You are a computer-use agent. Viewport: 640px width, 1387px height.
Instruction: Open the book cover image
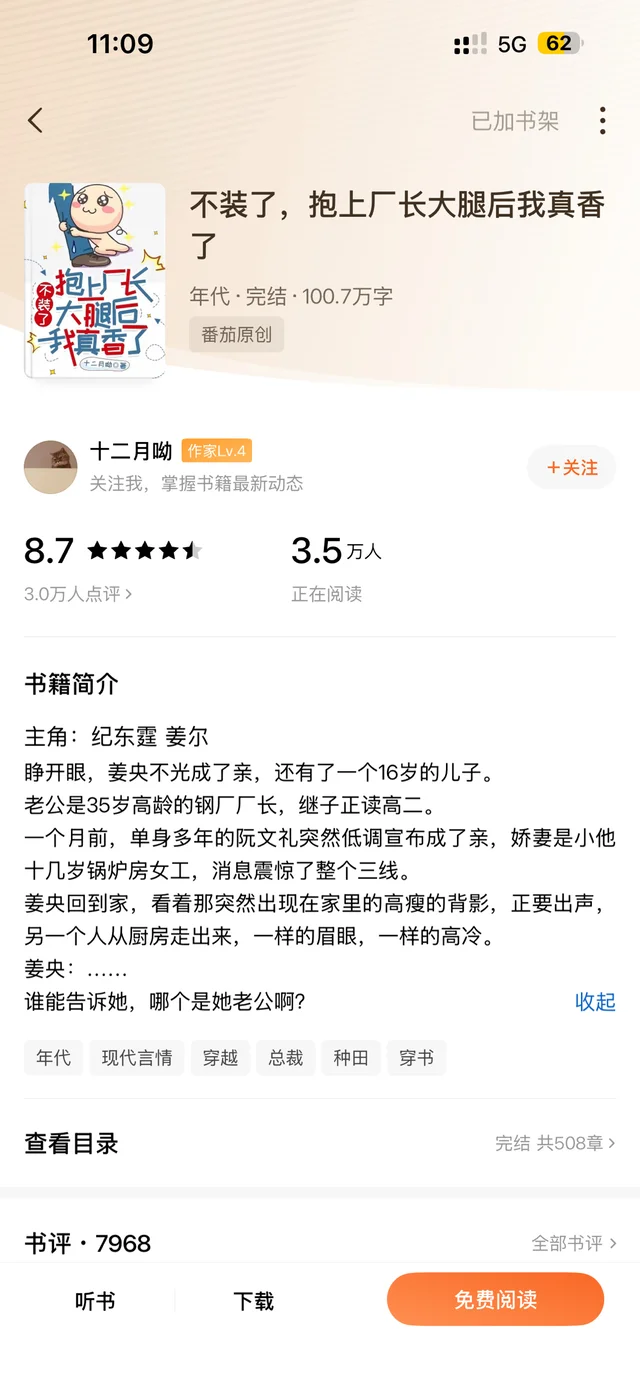tap(95, 281)
